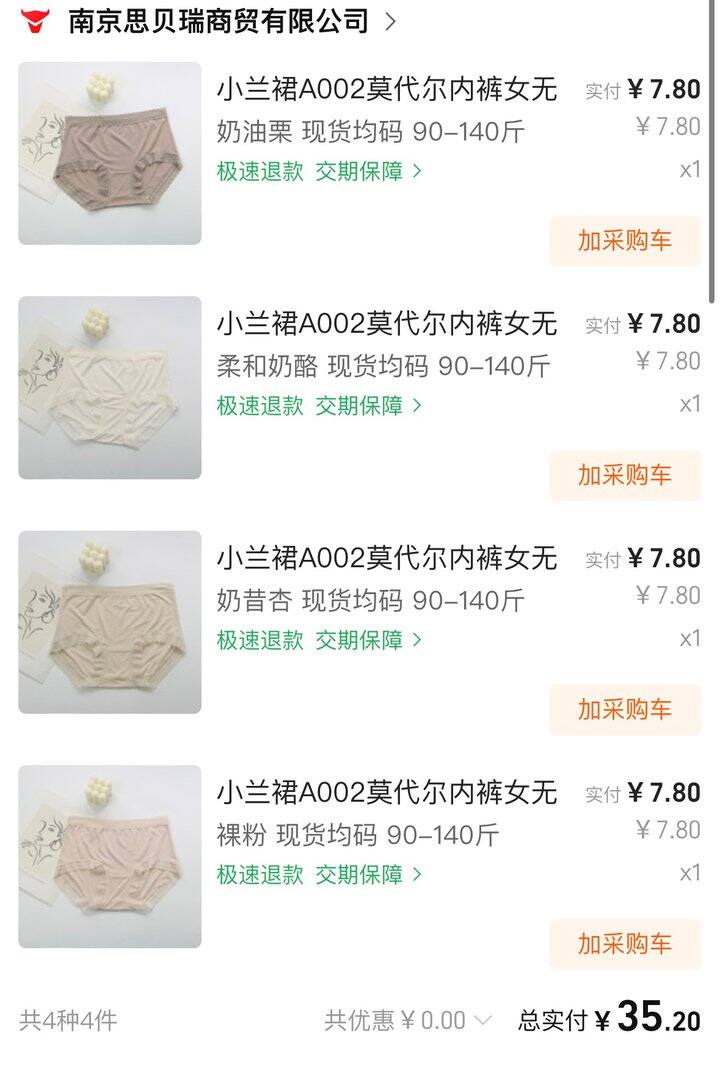The width and height of the screenshot is (720, 1071).
Task: Open the 南京思贝瑞商贸有限公司 shop page
Action: pos(218,20)
